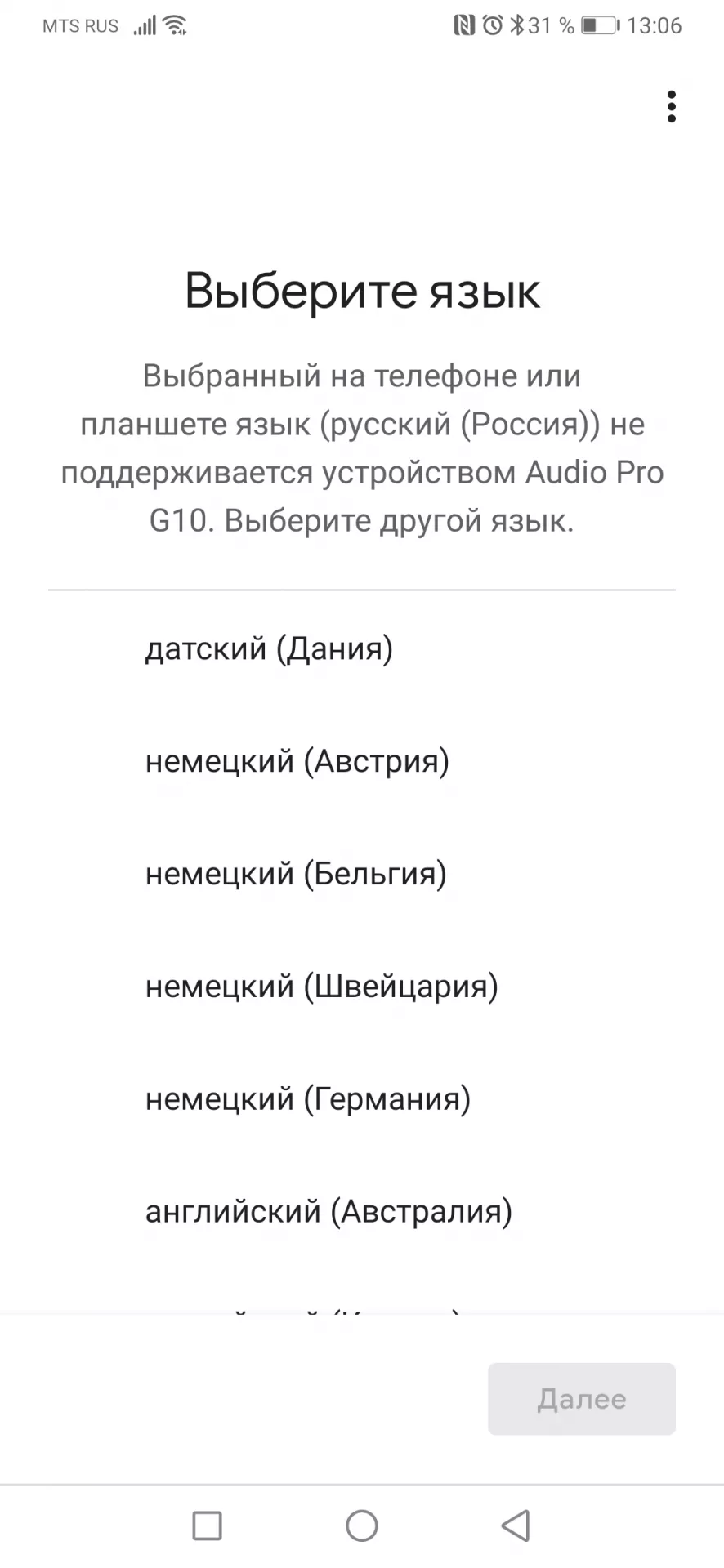Screen dimensions: 724x1568
Task: Choose немецкий (Австрия) from the list
Action: tap(362, 761)
